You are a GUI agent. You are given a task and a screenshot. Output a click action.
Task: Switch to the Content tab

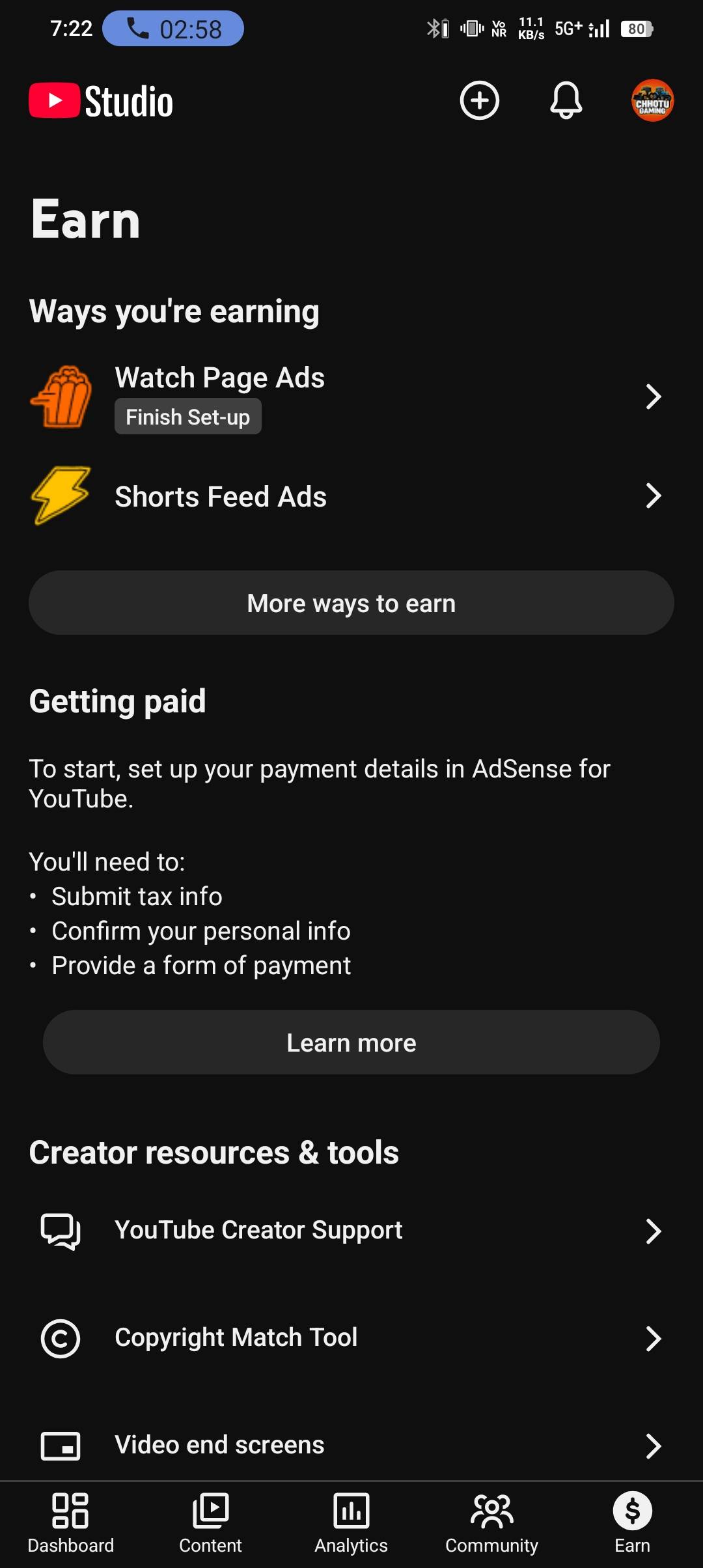click(211, 1522)
